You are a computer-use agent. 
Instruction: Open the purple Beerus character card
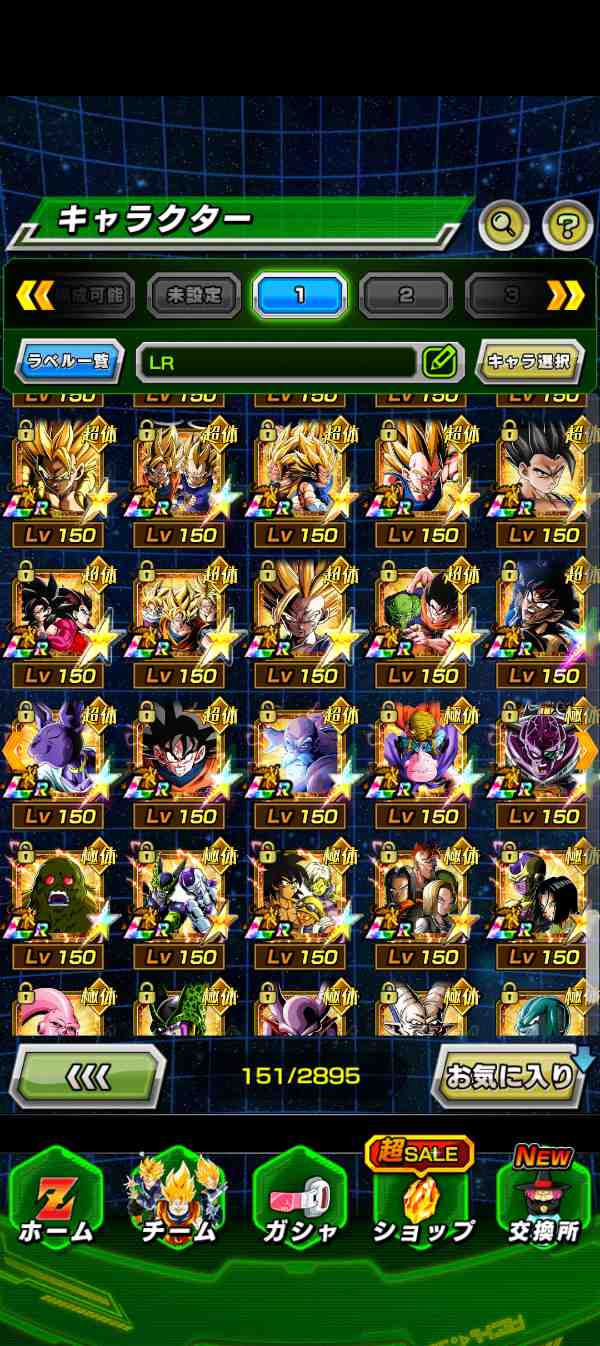(58, 755)
